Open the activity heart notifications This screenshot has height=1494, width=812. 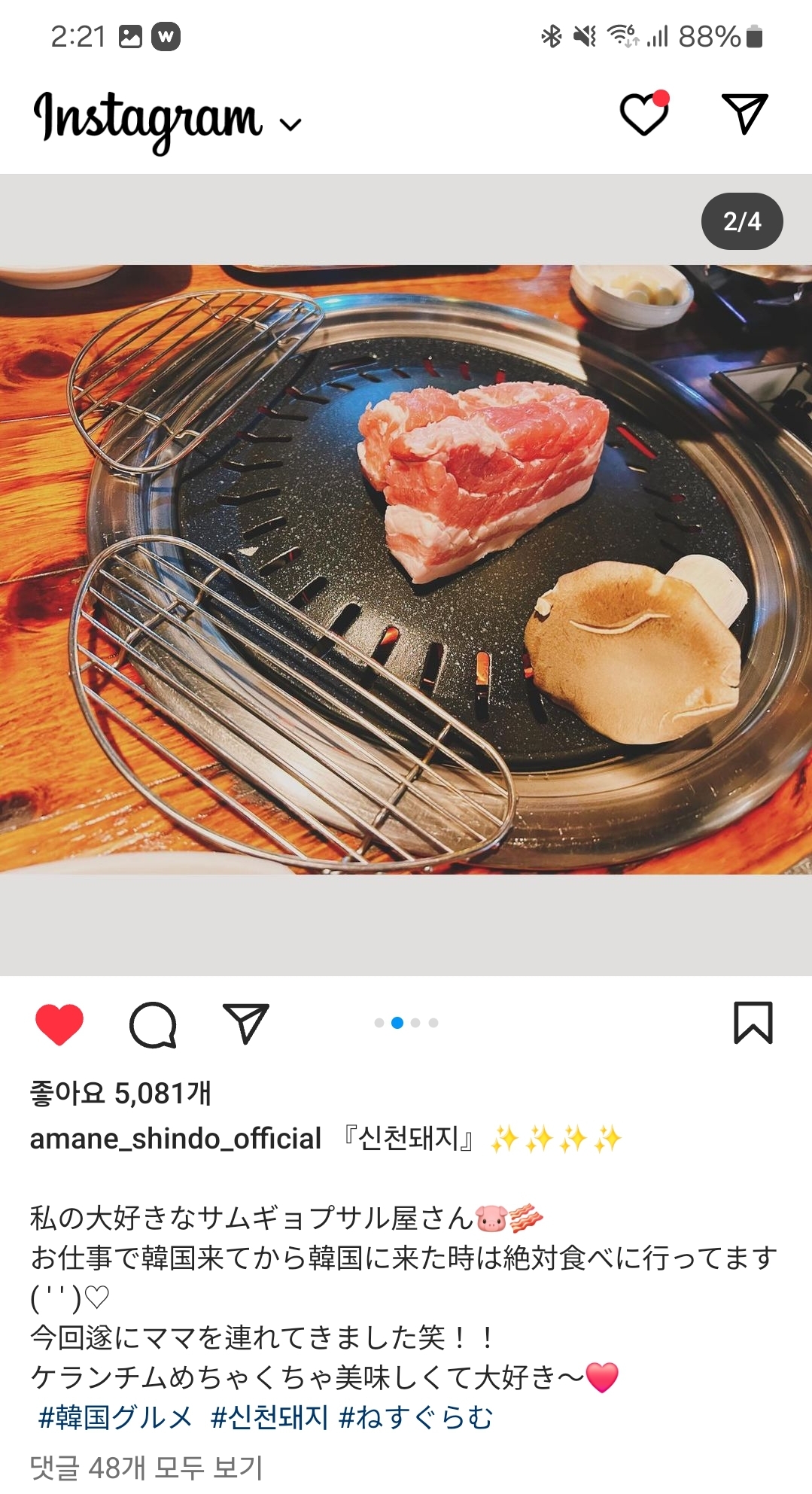tap(644, 114)
